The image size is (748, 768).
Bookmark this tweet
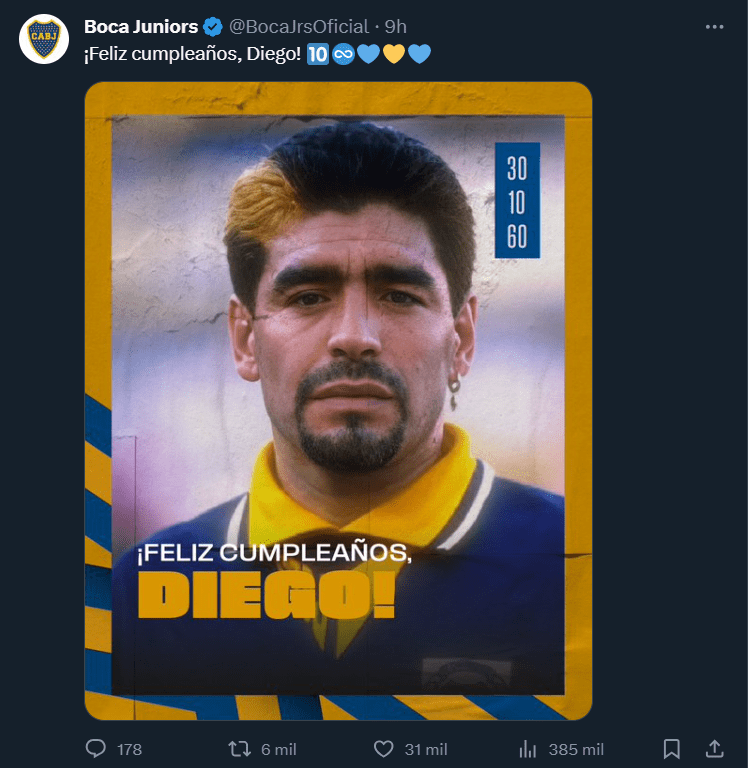click(672, 748)
